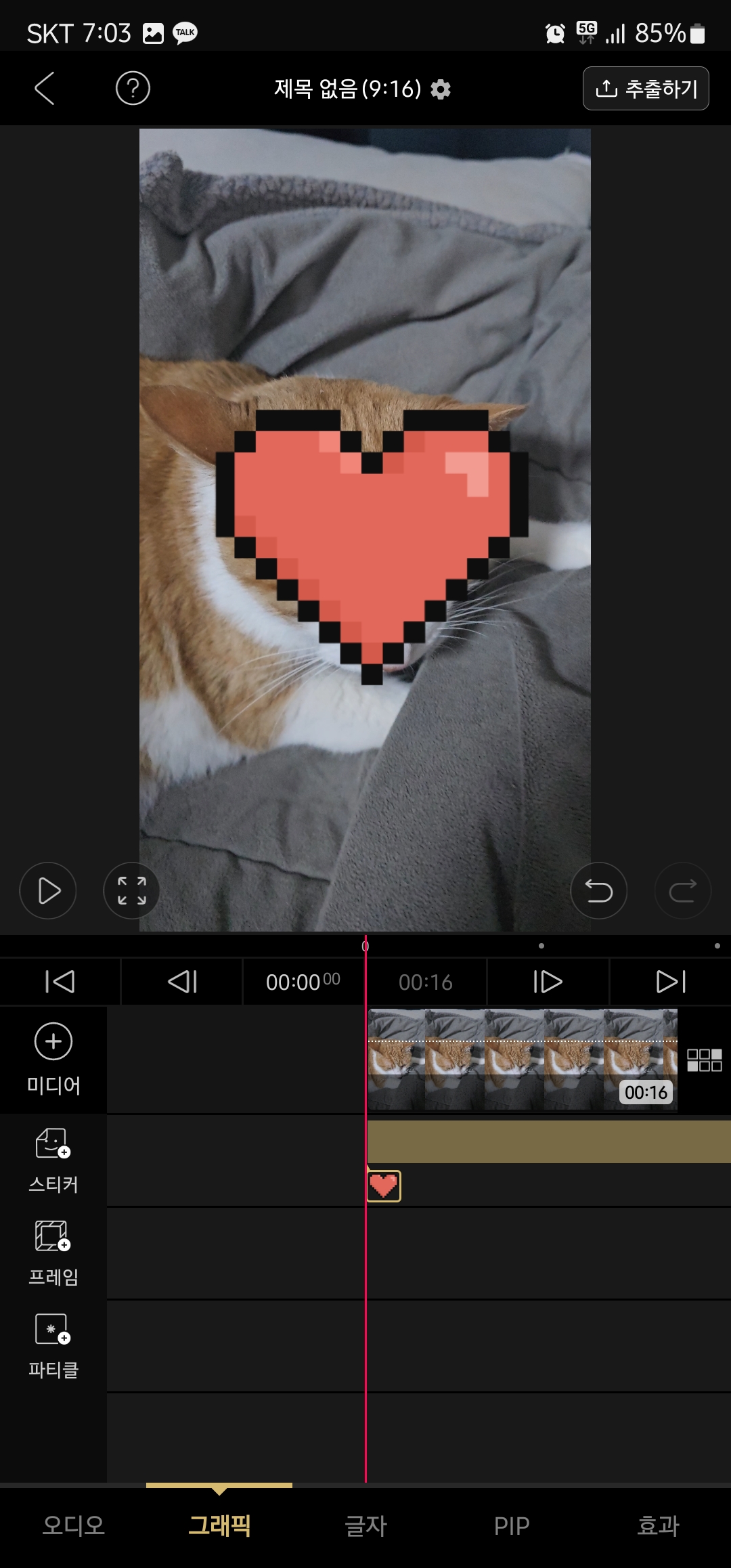Add a particle effect with 파티클

[x=53, y=1345]
